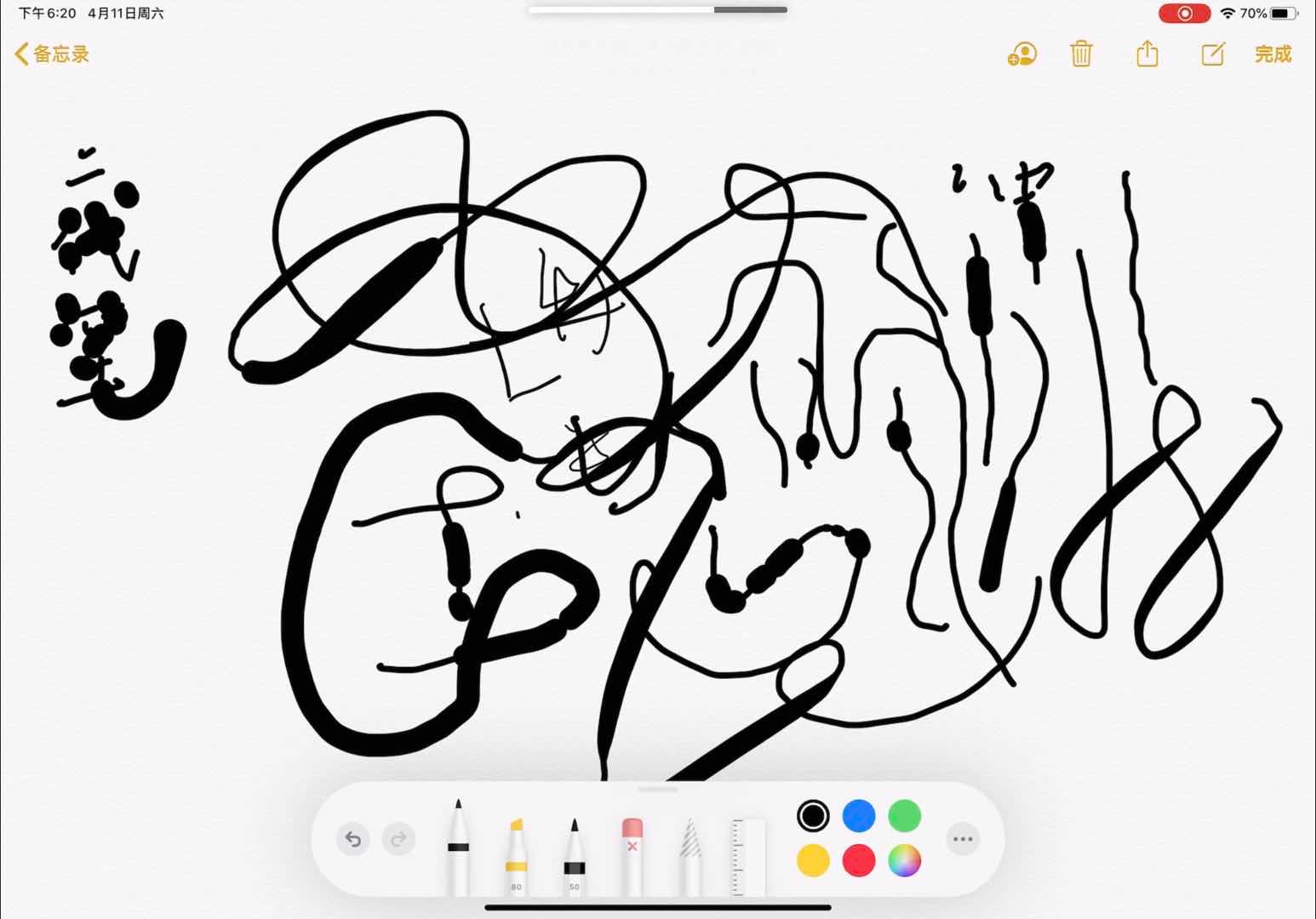Choose the green color swatch
Image resolution: width=1316 pixels, height=919 pixels.
pos(905,816)
